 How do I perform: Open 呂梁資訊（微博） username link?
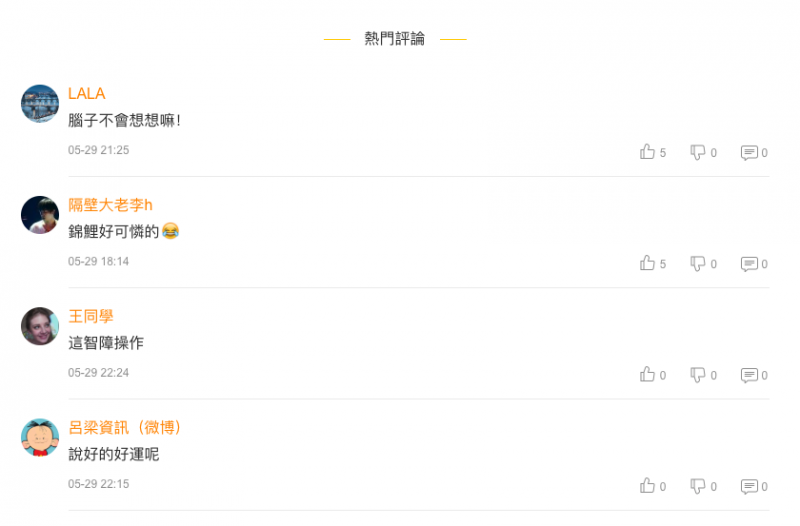[x=126, y=427]
